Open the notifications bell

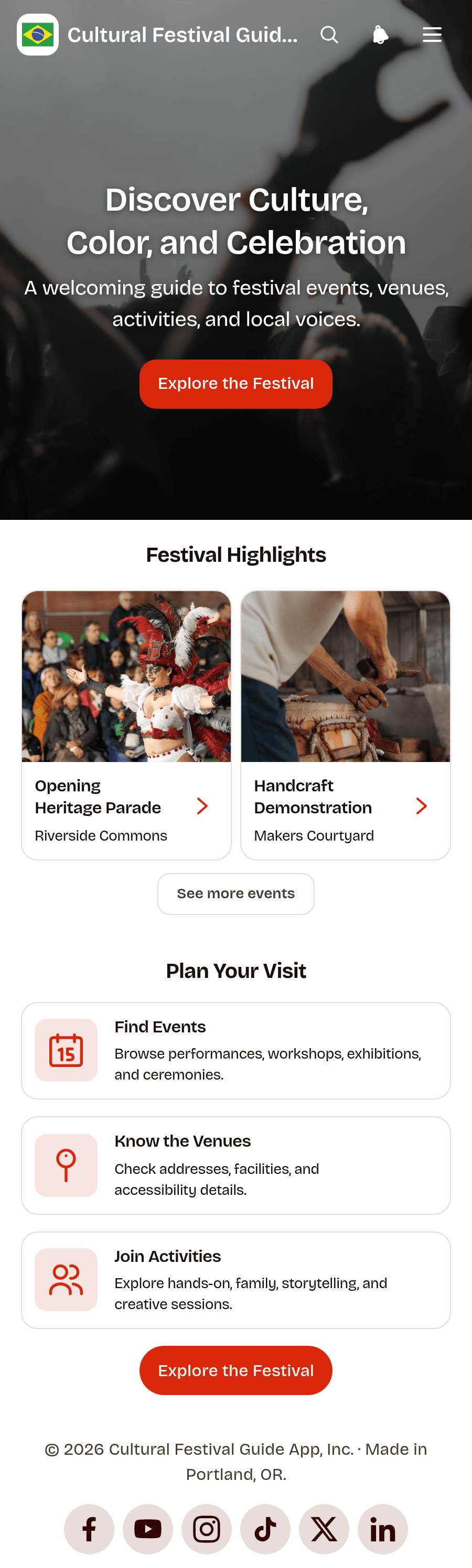(x=381, y=35)
